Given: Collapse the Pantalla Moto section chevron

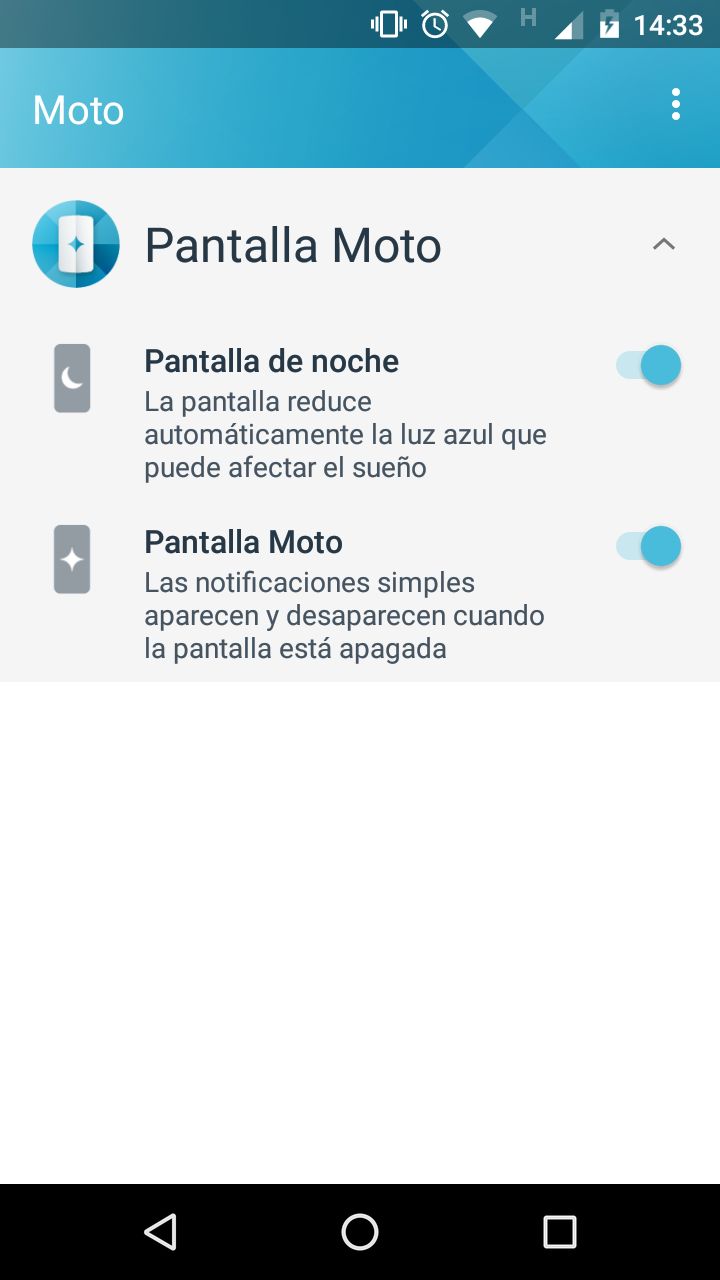Looking at the screenshot, I should click(663, 244).
